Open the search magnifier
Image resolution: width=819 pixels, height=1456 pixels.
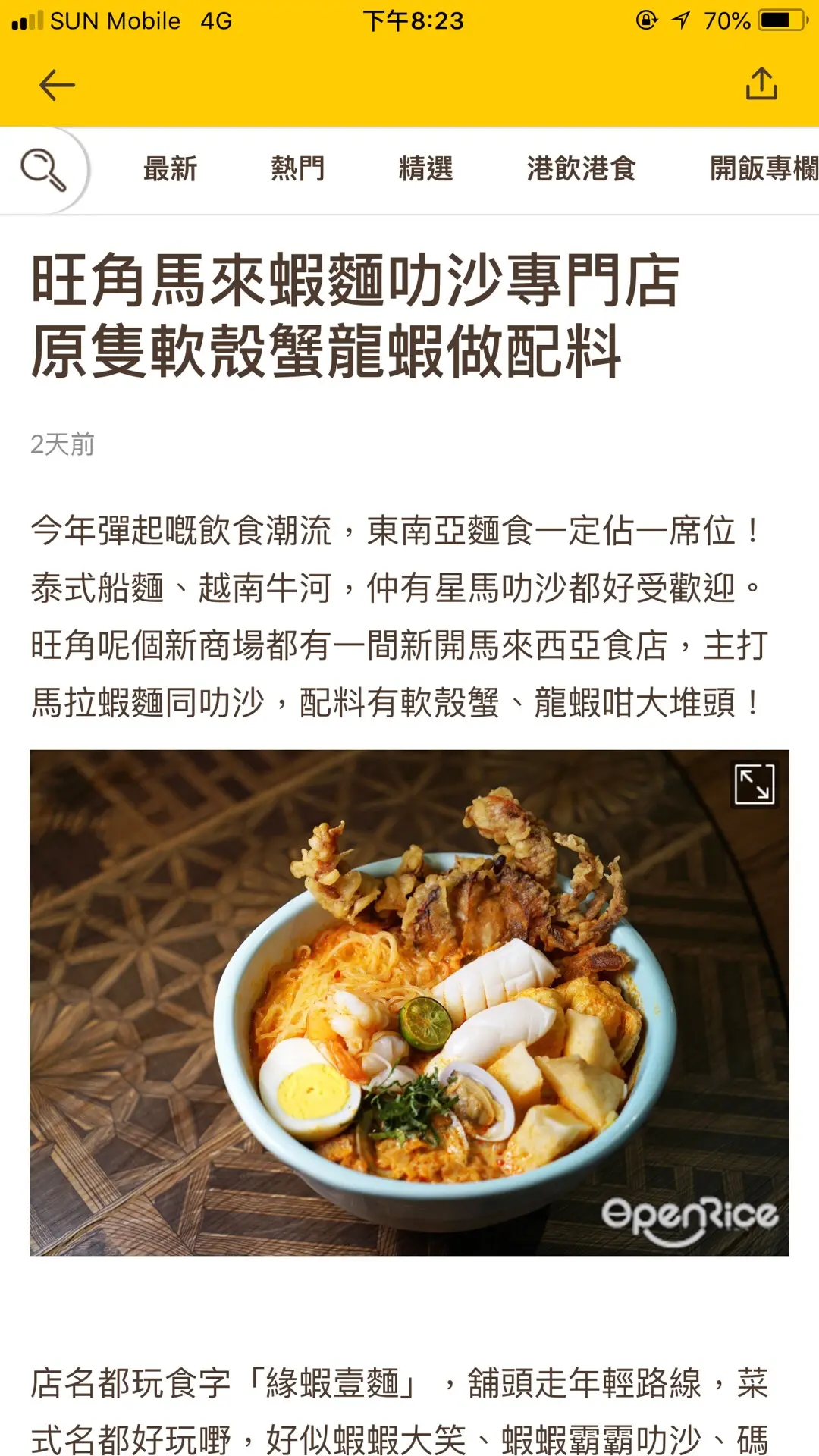click(x=43, y=170)
